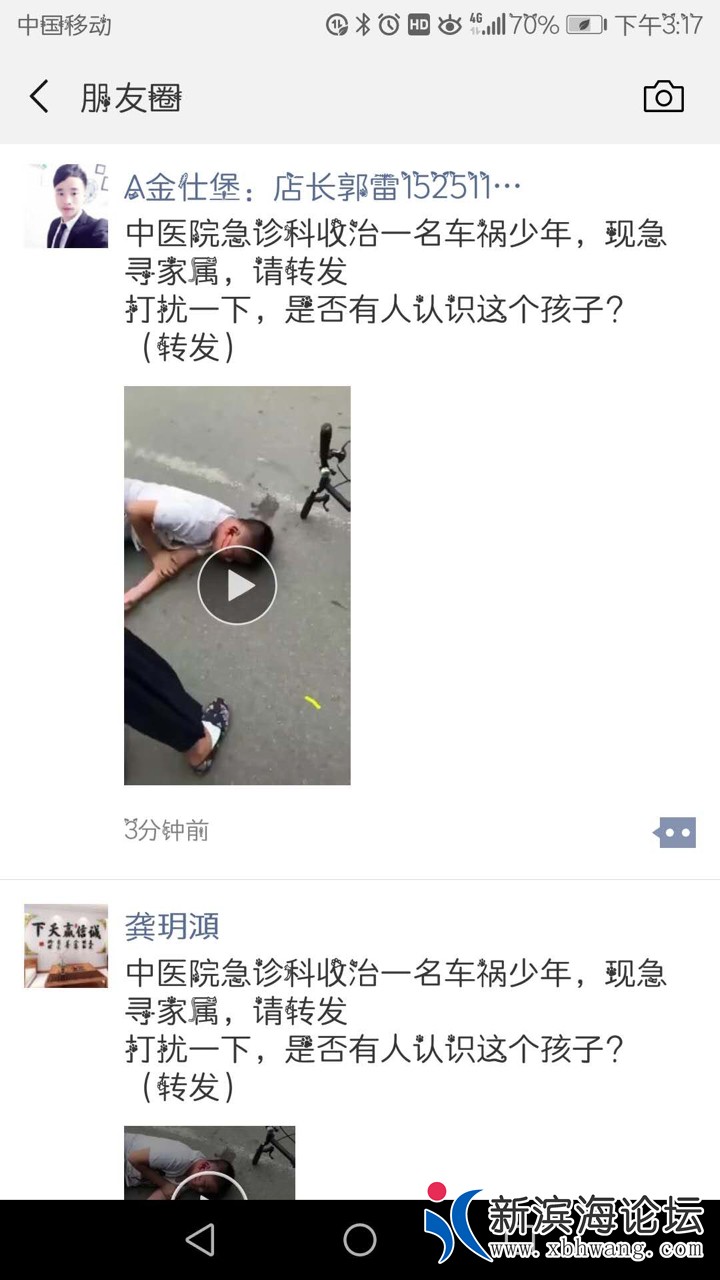Tap the system back button
The height and width of the screenshot is (1280, 720).
tap(200, 1240)
